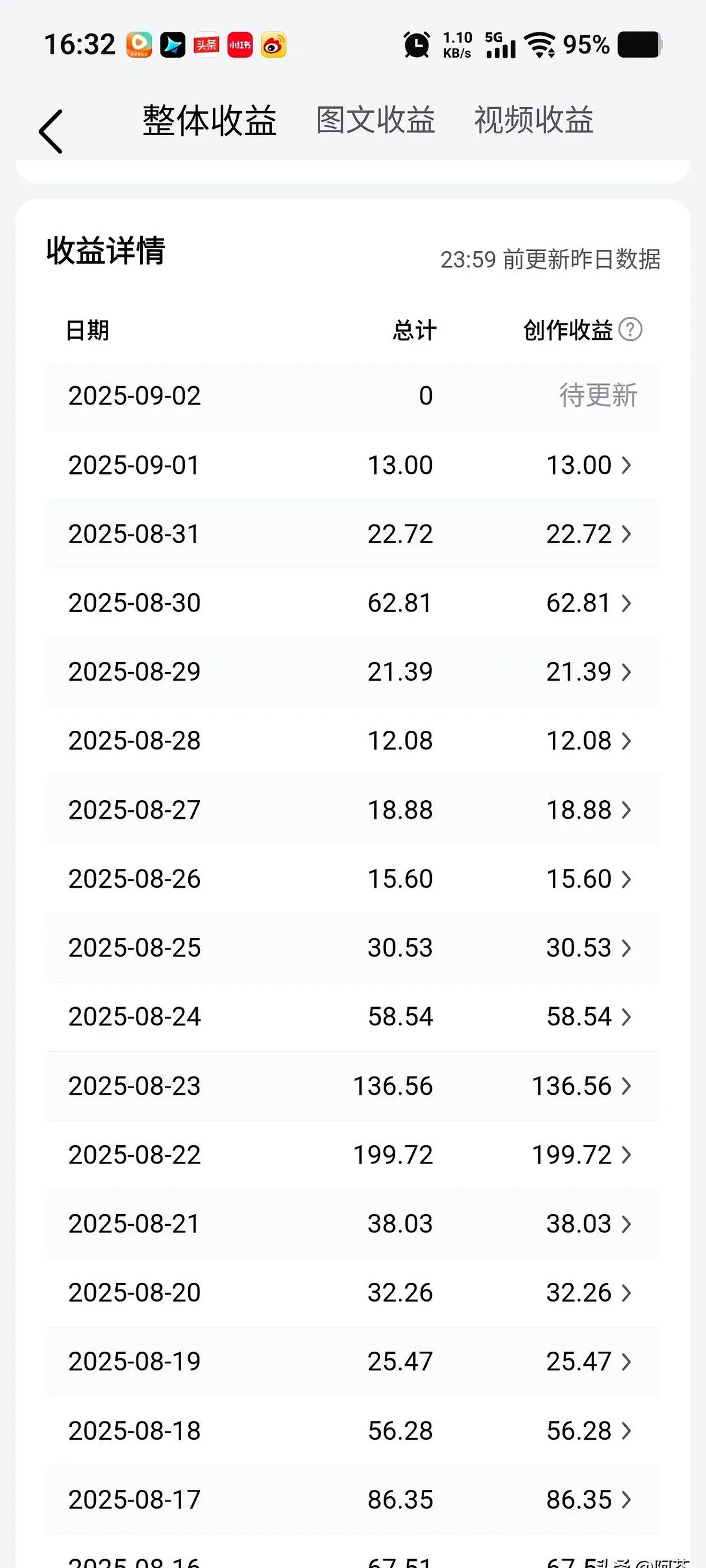Tap the help icon beside 创作收益
Screen dimensions: 706x1568
[631, 330]
